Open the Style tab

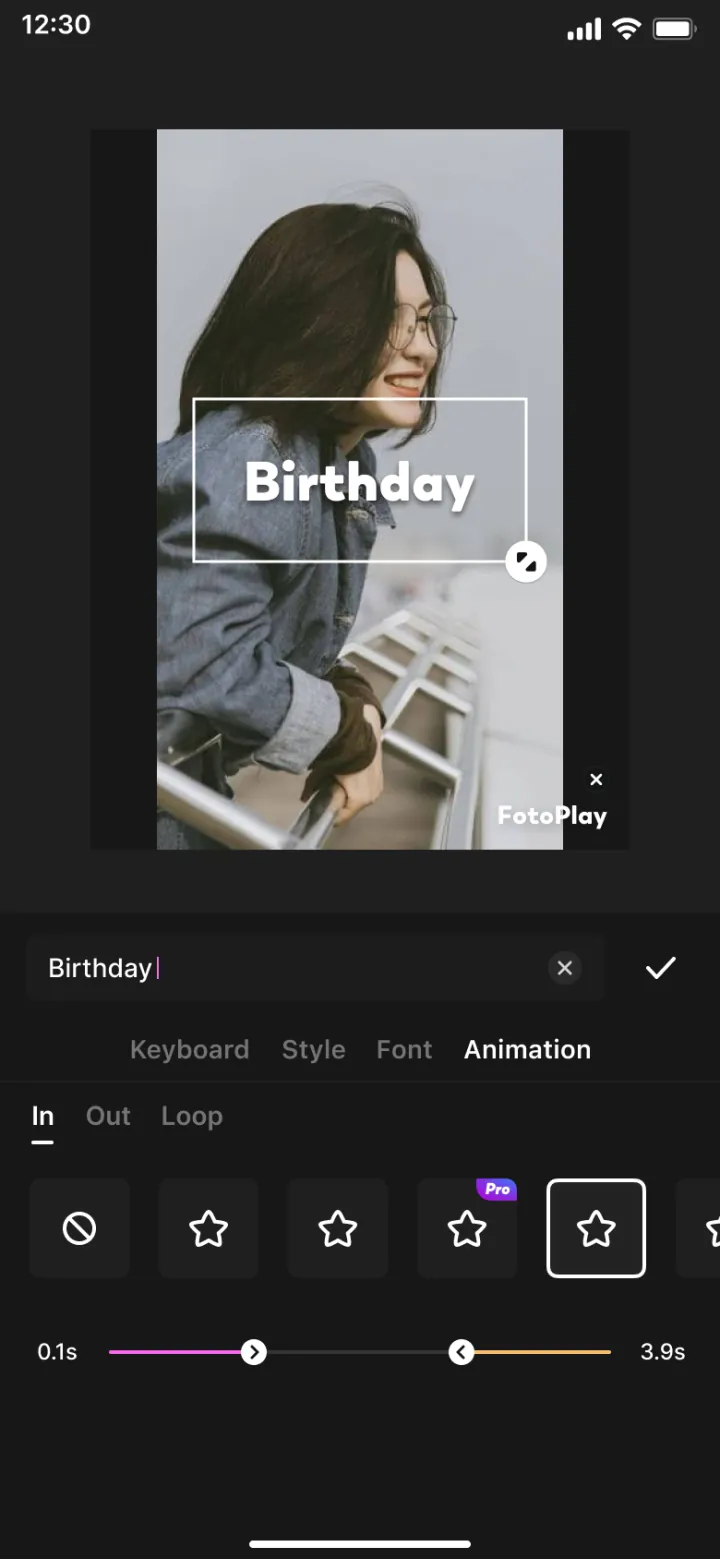[x=313, y=1049]
